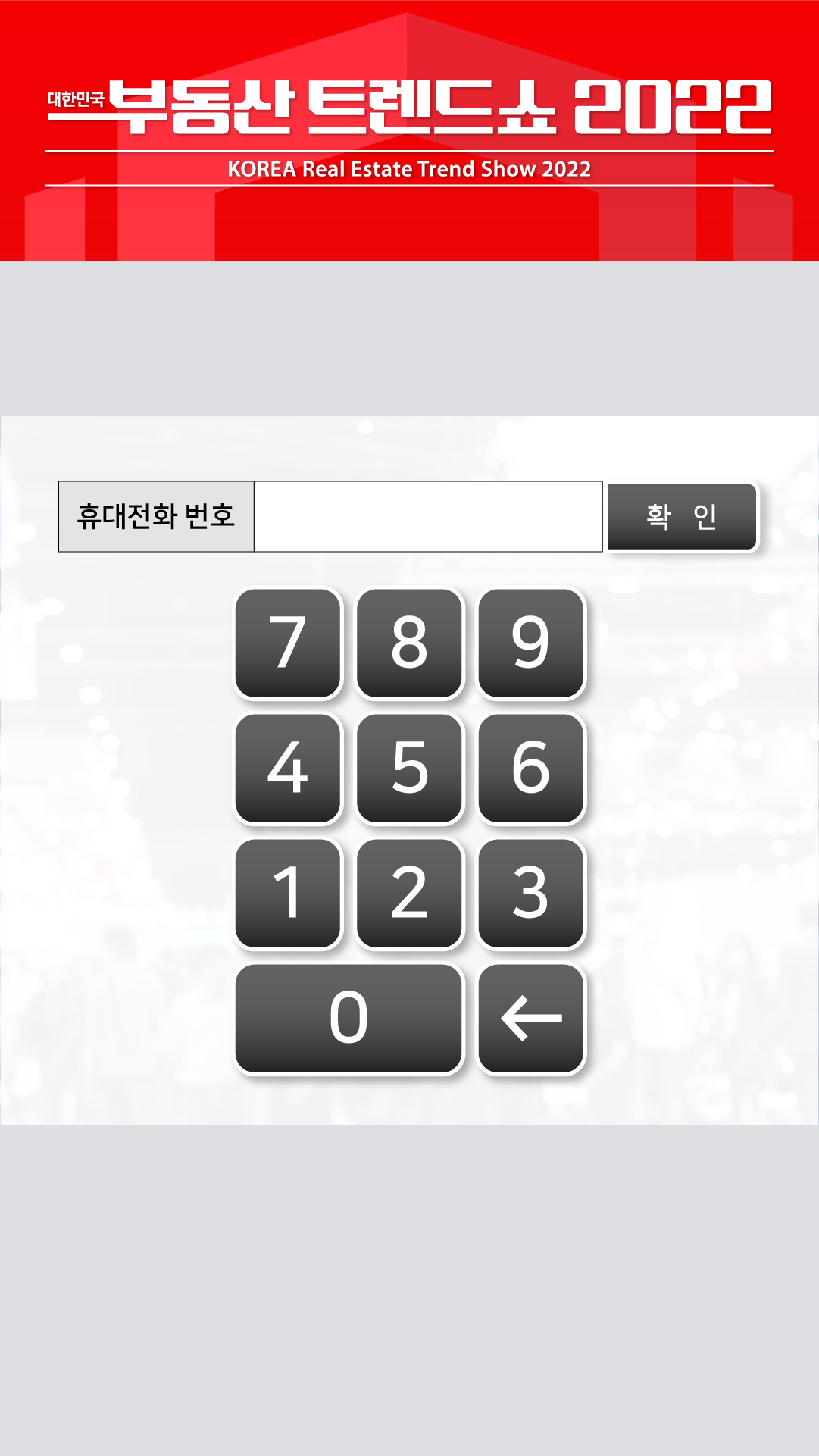Tap the 6 key
The width and height of the screenshot is (819, 1456).
pos(530,768)
